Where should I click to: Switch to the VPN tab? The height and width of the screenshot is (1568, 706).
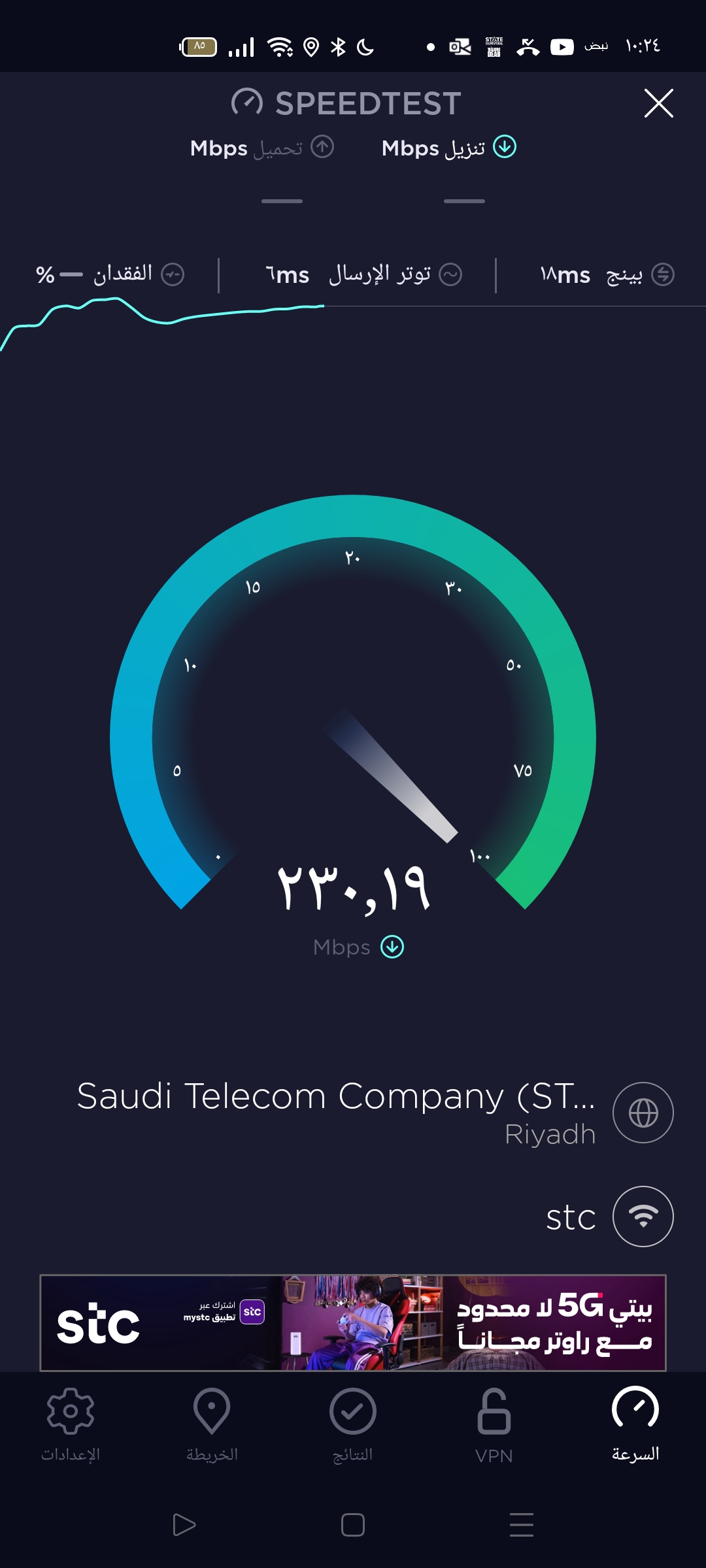click(494, 1424)
